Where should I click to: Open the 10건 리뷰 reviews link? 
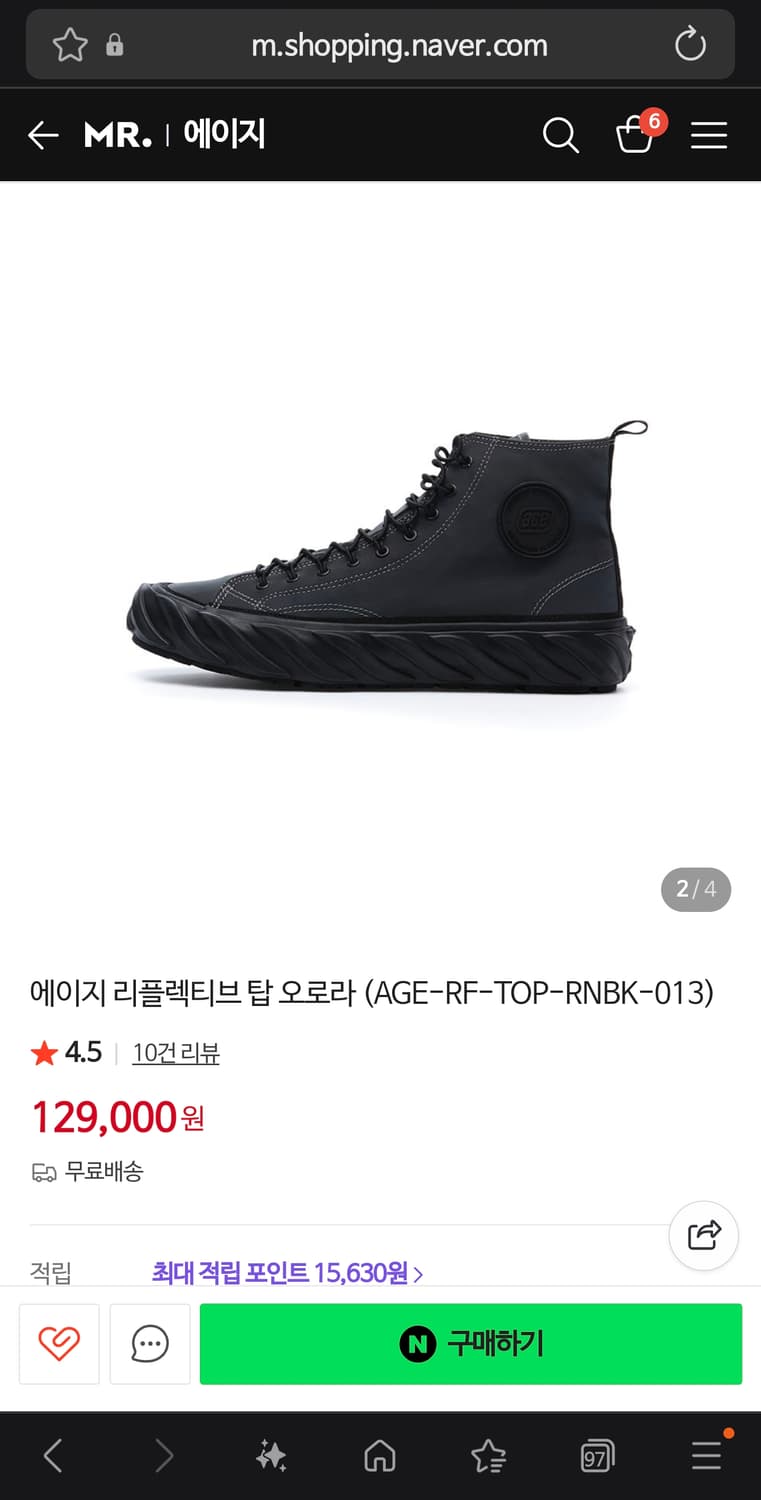(x=176, y=1054)
